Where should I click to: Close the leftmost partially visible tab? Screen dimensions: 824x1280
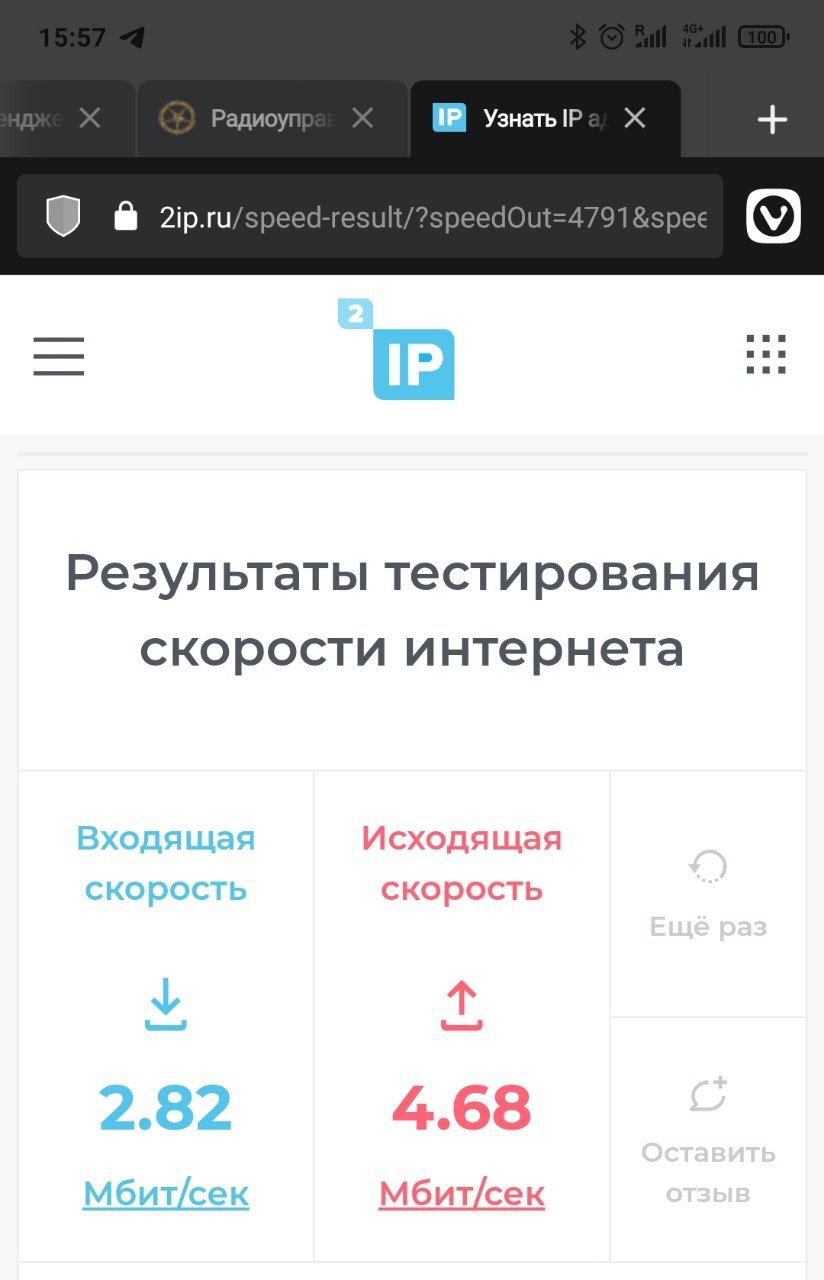(90, 119)
